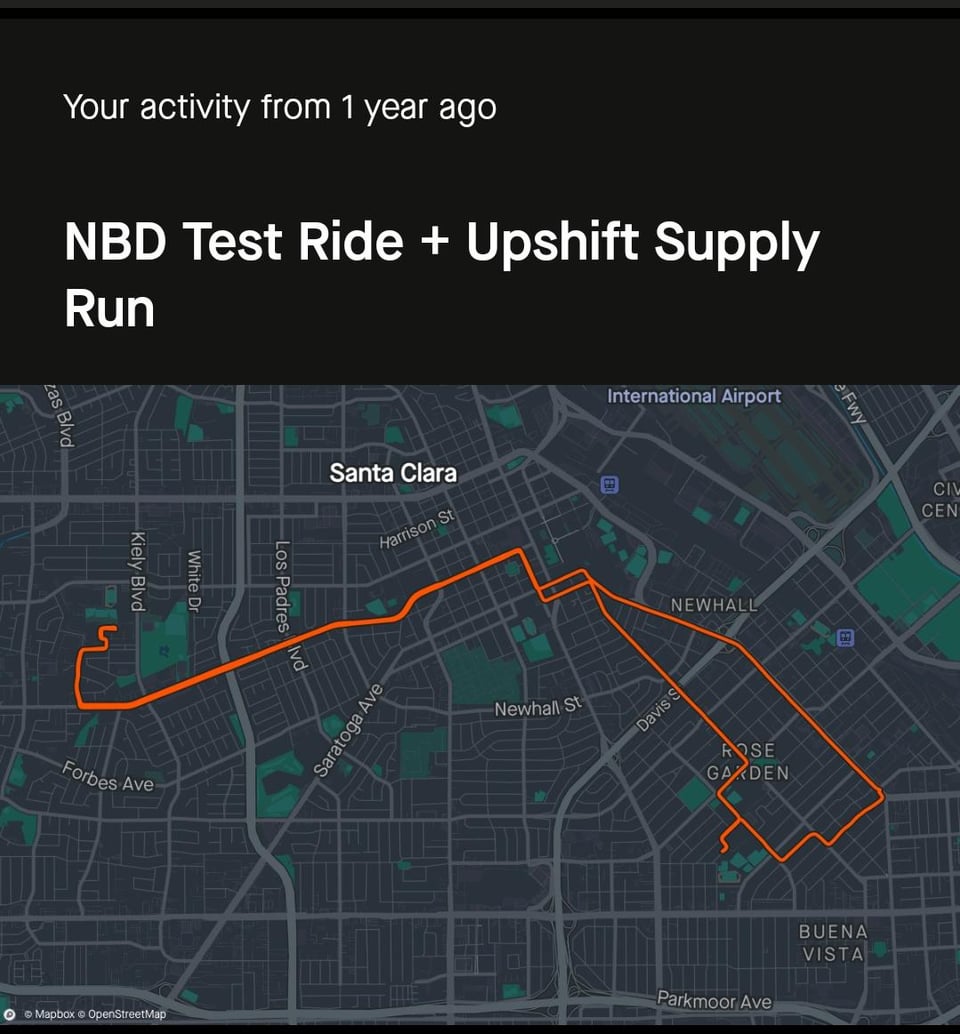Image resolution: width=960 pixels, height=1034 pixels.
Task: Open the activity route map
Action: point(480,704)
